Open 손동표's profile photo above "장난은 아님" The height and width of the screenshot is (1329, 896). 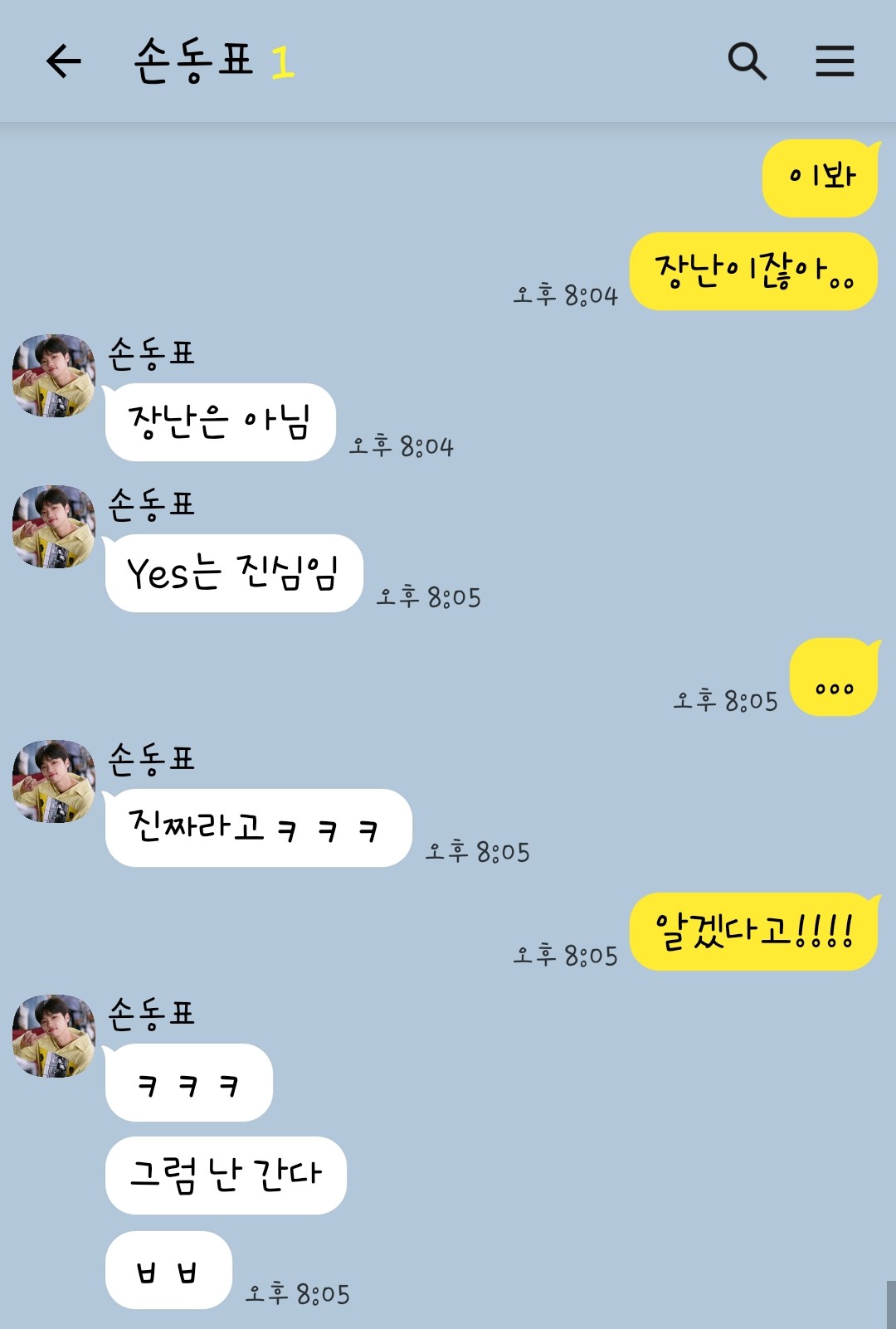[x=54, y=376]
